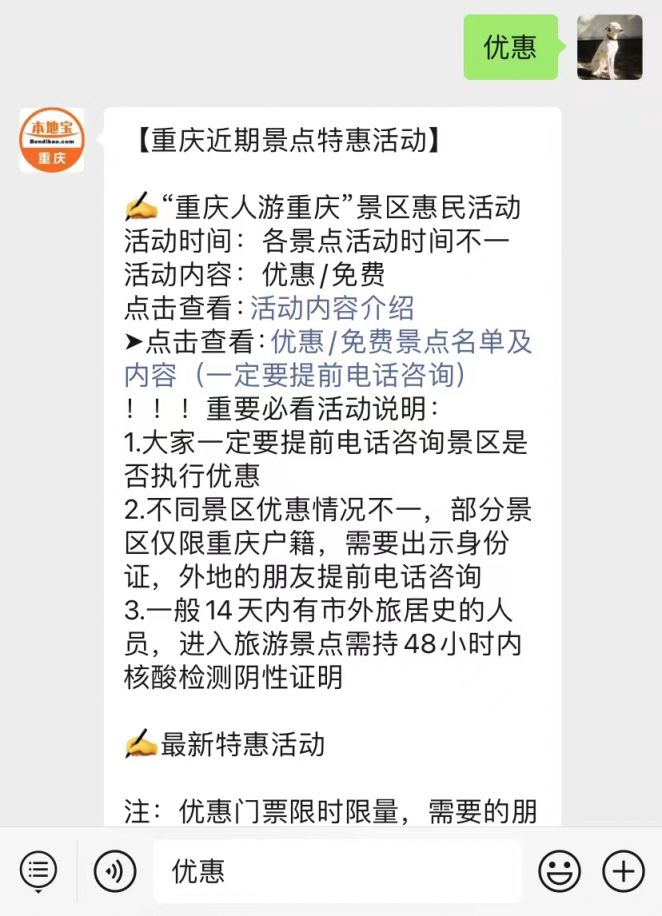
Task: Open the 活动内容介绍 link
Action: [331, 308]
